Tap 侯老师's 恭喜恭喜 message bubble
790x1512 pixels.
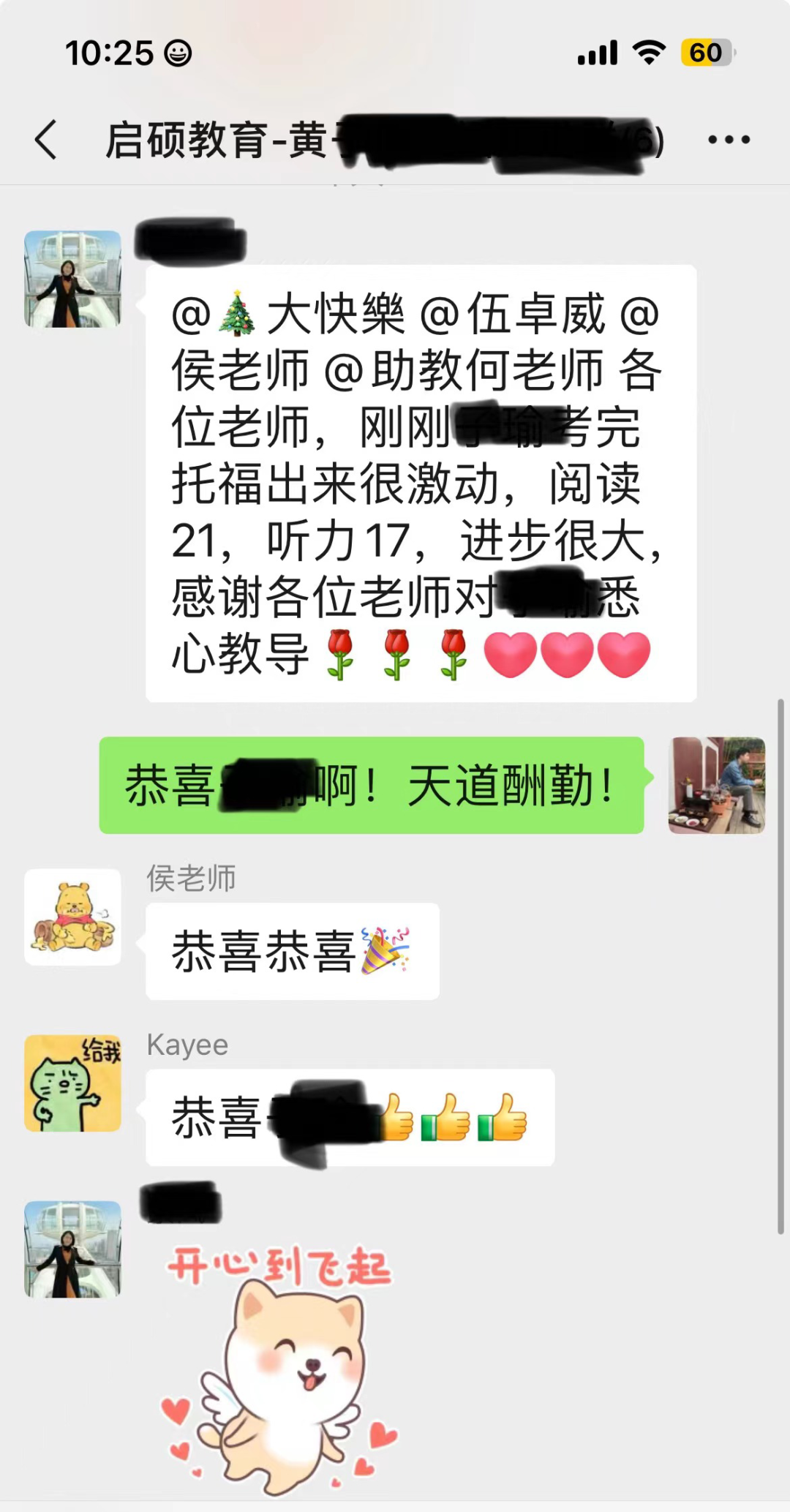[x=293, y=952]
